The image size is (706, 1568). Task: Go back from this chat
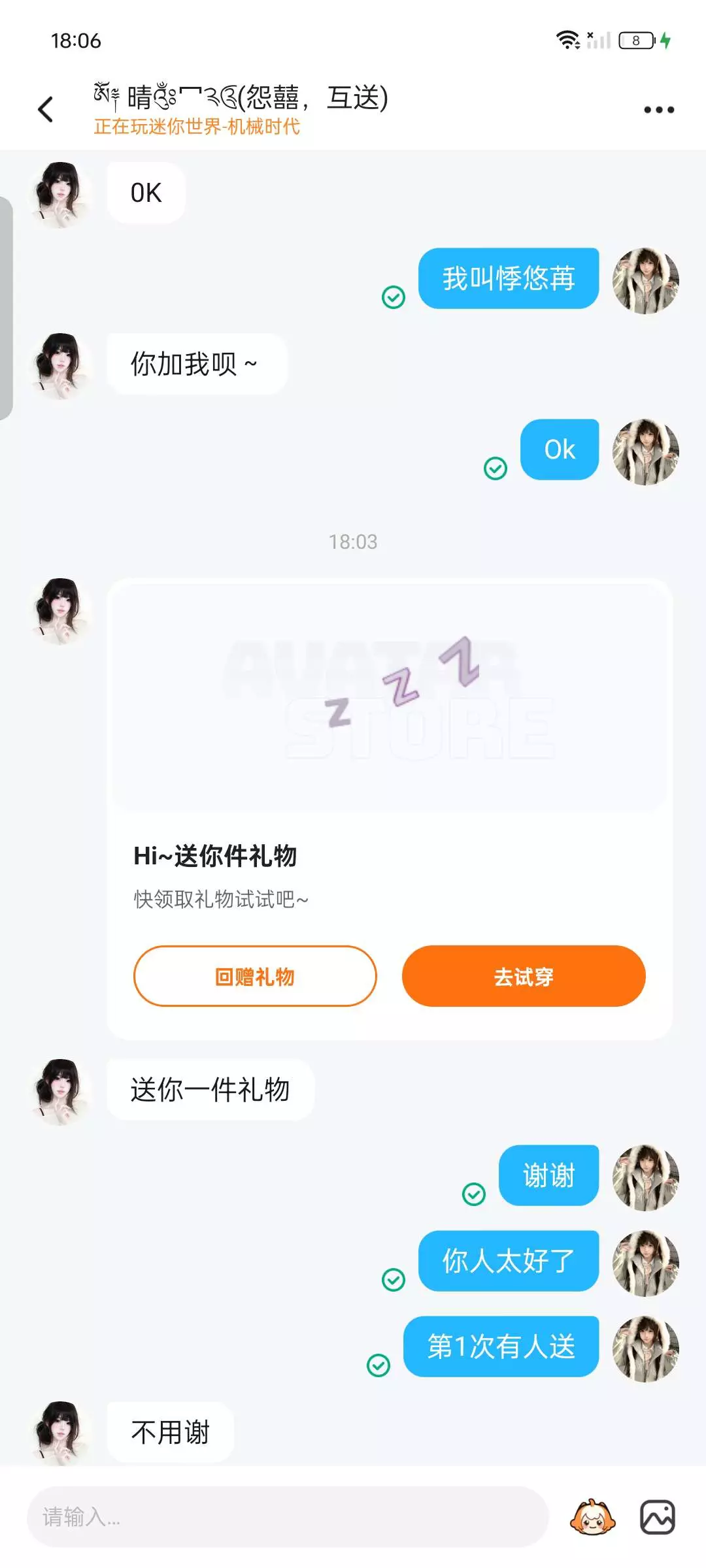(45, 109)
